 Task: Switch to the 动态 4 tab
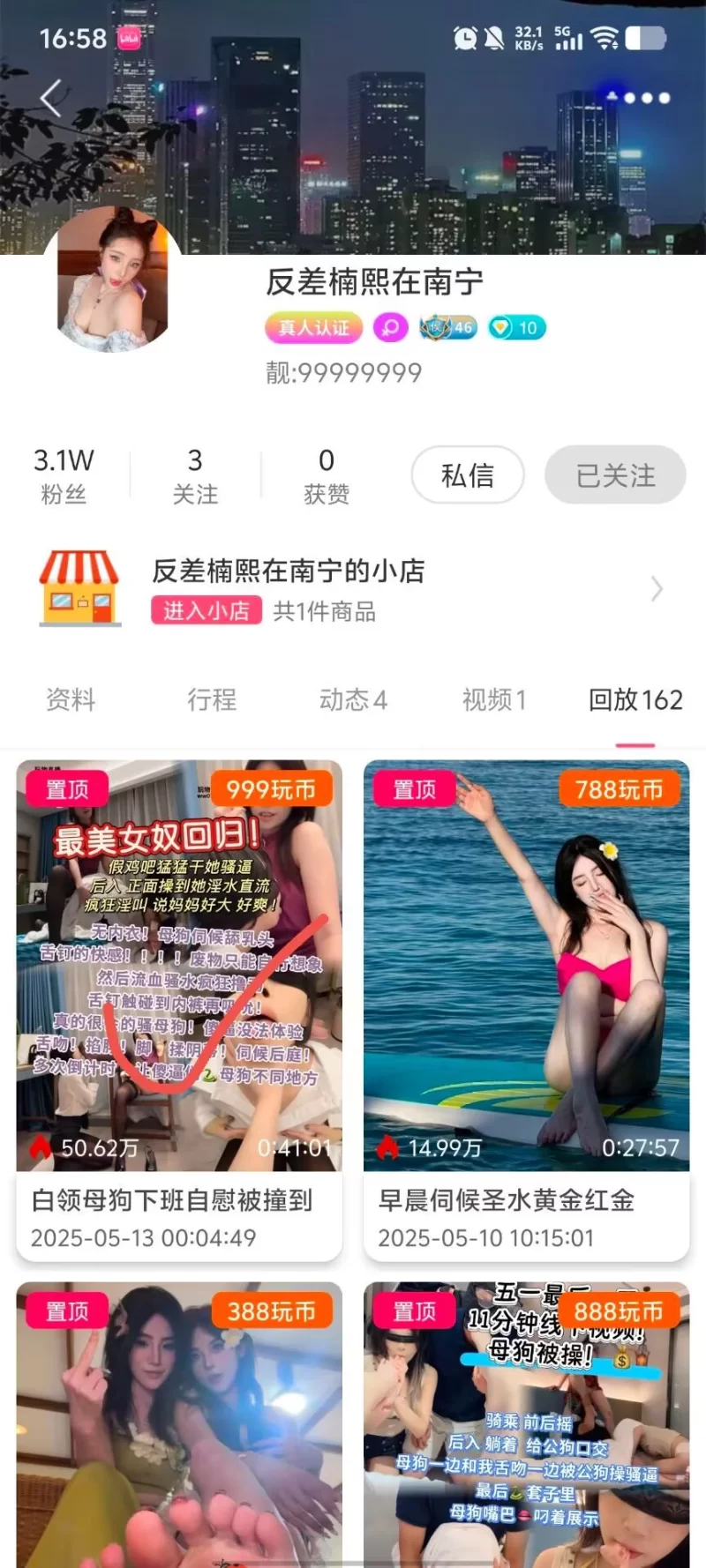coord(353,700)
